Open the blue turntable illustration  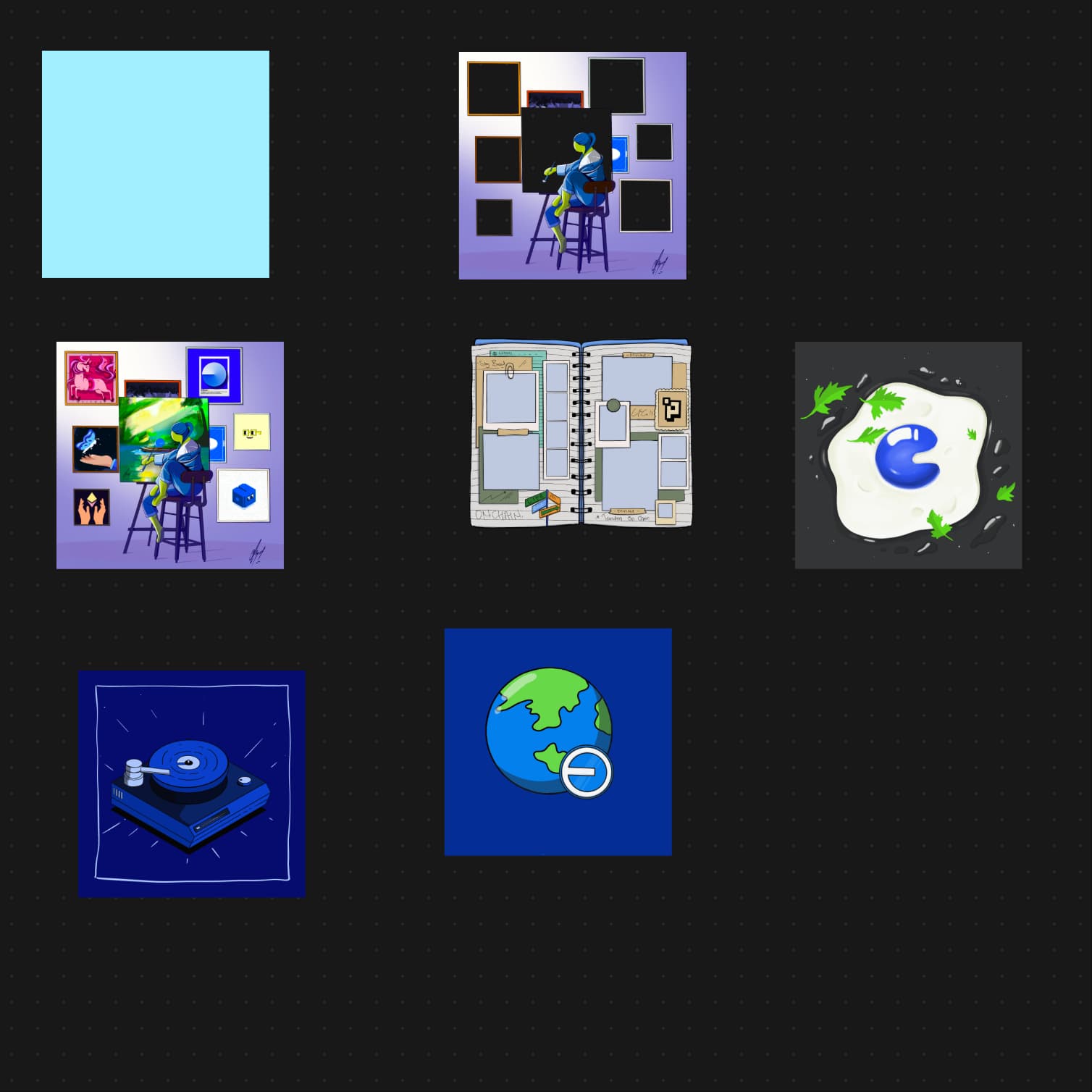(x=192, y=784)
